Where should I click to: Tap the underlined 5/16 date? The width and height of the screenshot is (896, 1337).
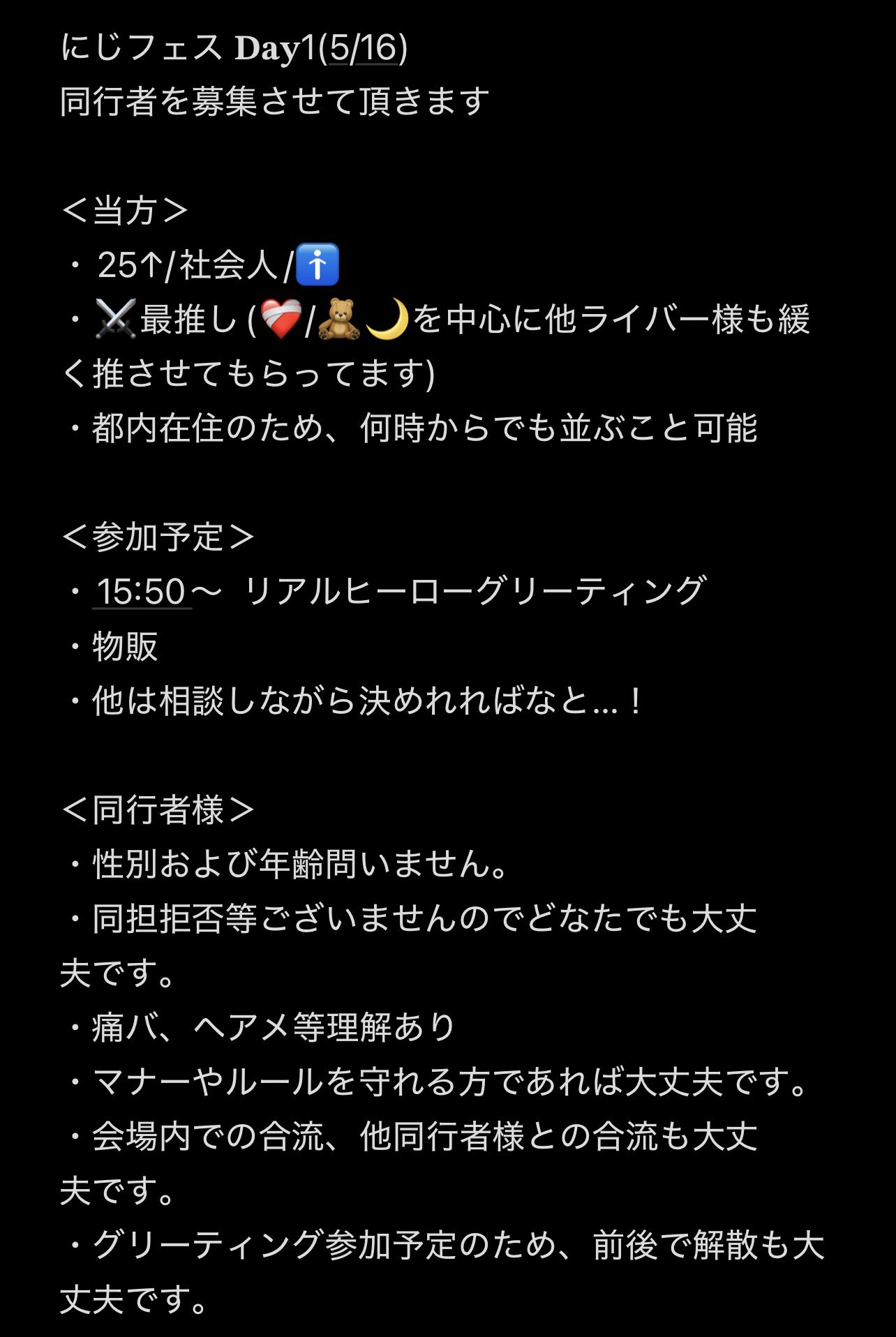pos(363,49)
